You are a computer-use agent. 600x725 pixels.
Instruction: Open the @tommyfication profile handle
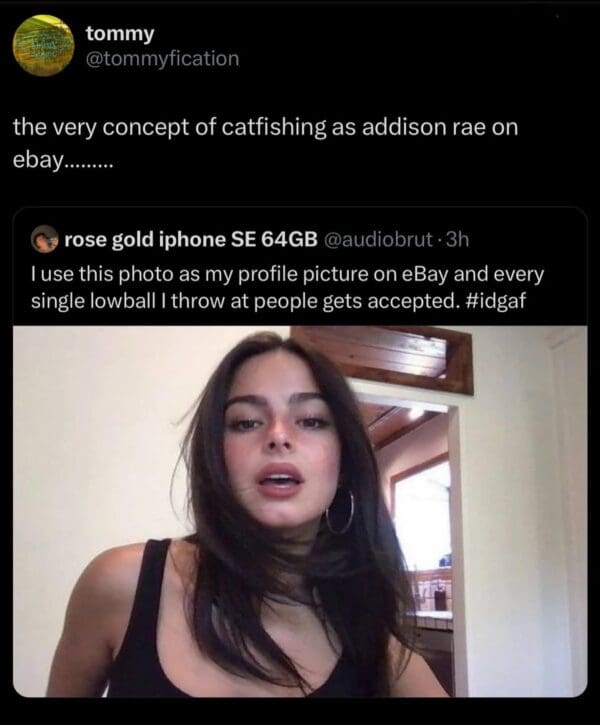point(163,59)
